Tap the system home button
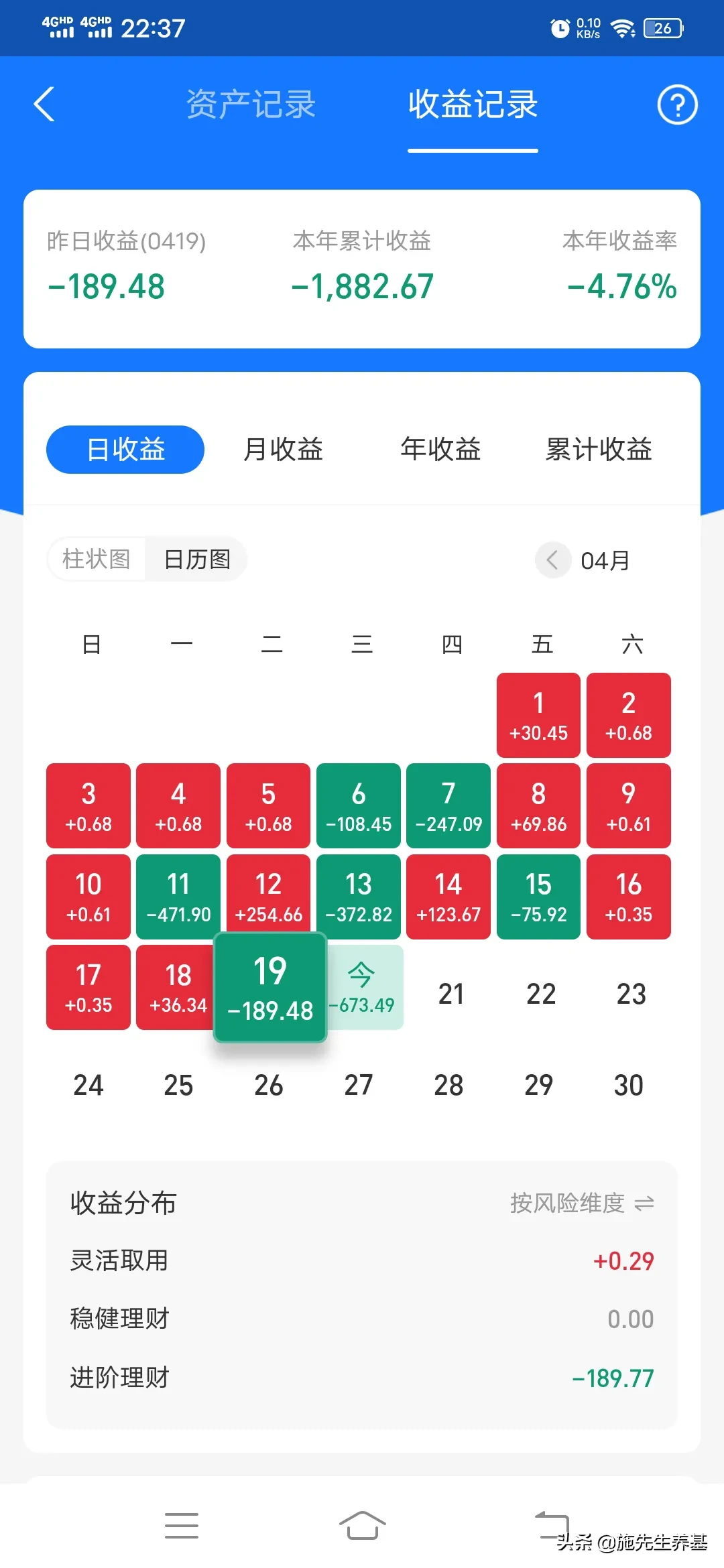Screen dimensions: 724x1568 click(362, 1526)
